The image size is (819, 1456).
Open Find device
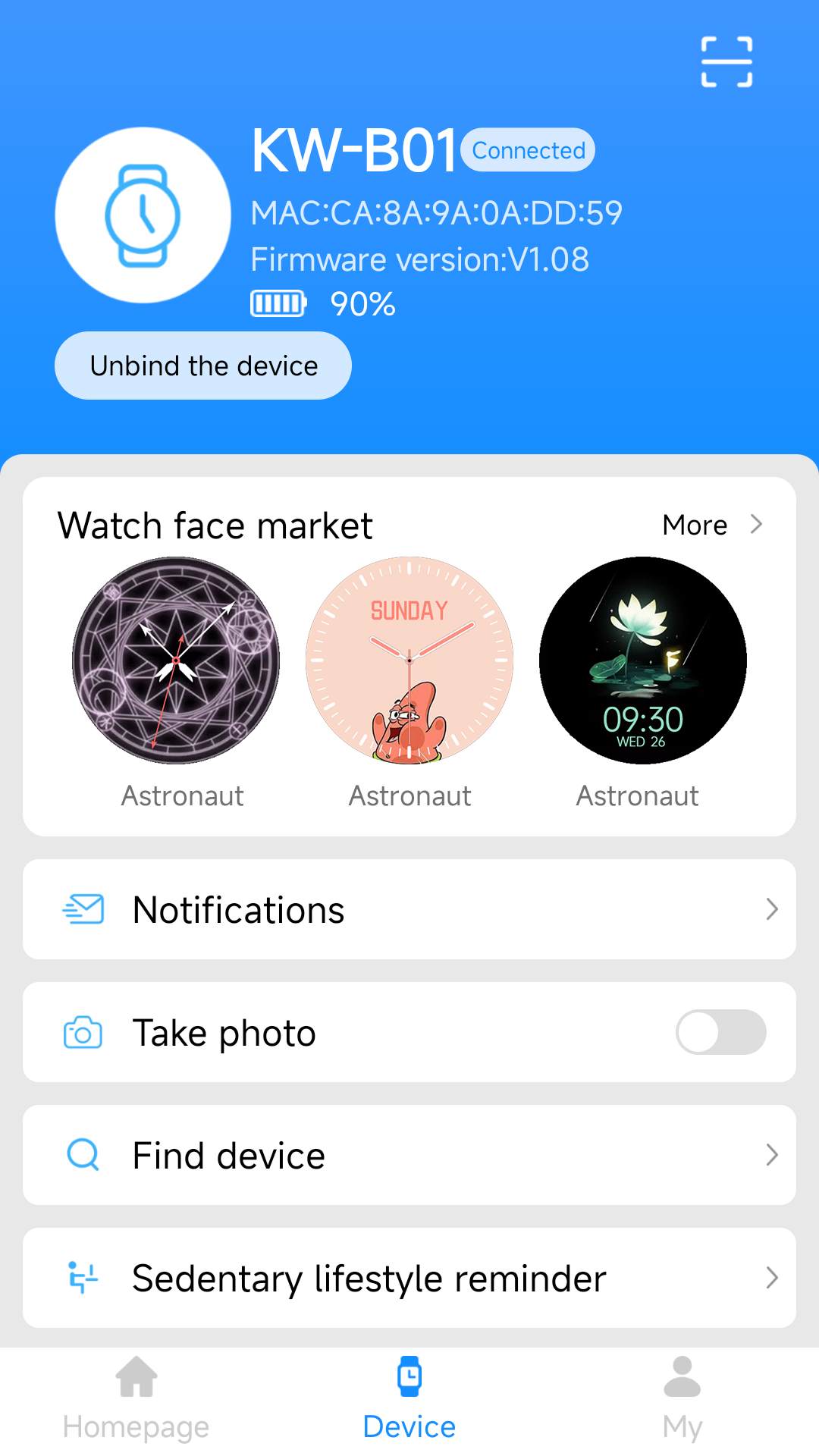click(x=409, y=1155)
